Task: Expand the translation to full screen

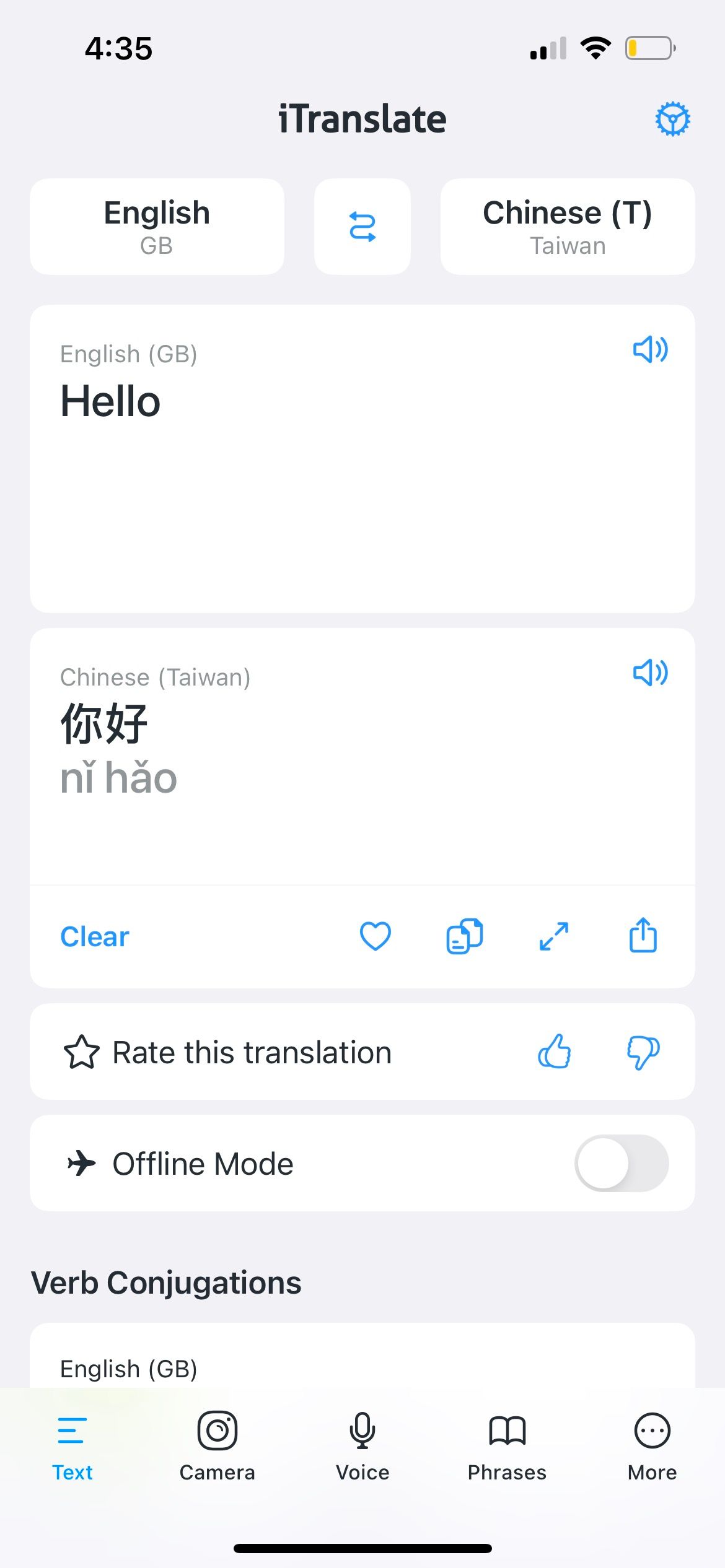Action: coord(554,936)
